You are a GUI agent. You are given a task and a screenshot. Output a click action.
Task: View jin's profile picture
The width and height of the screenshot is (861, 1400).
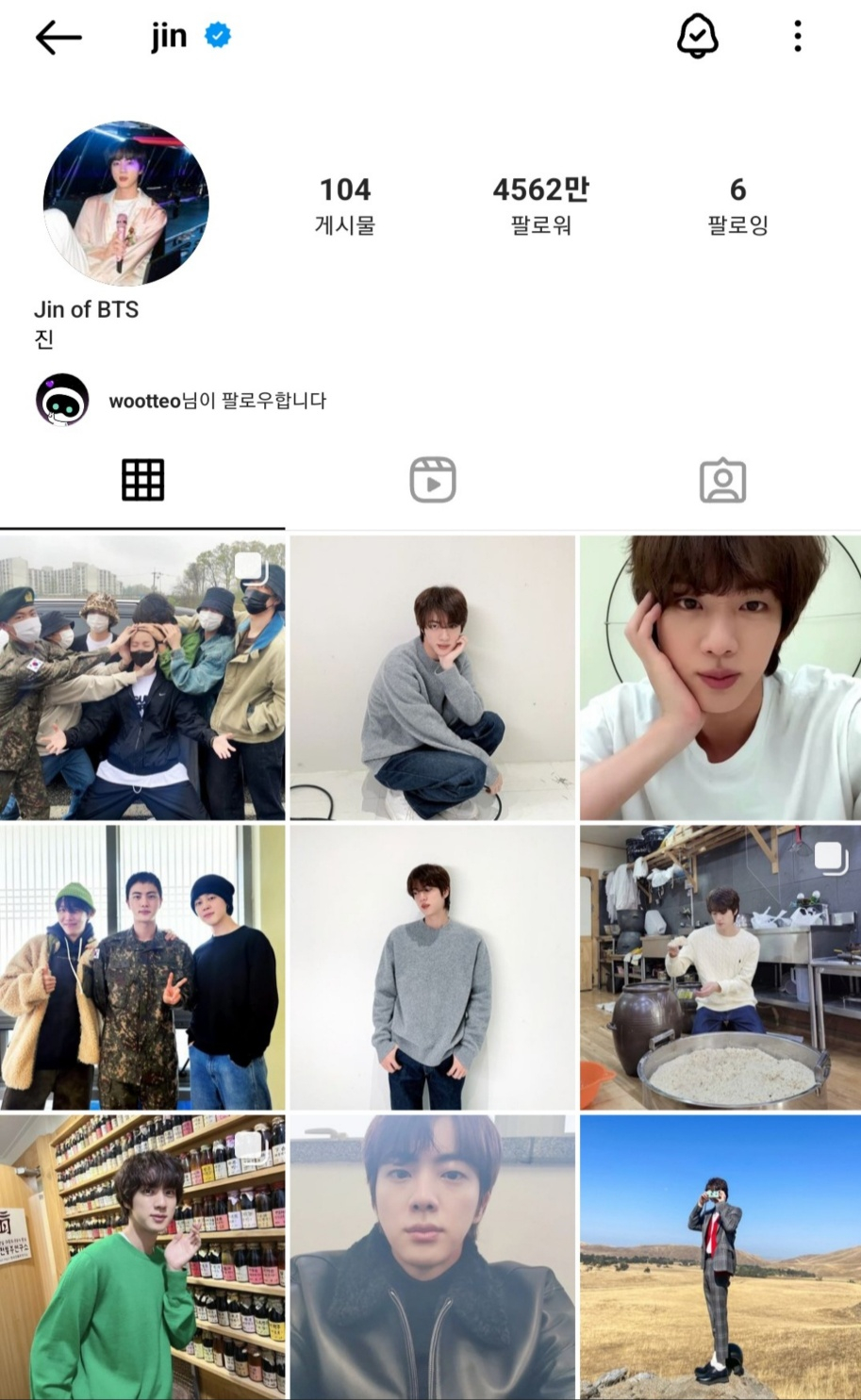(x=125, y=203)
